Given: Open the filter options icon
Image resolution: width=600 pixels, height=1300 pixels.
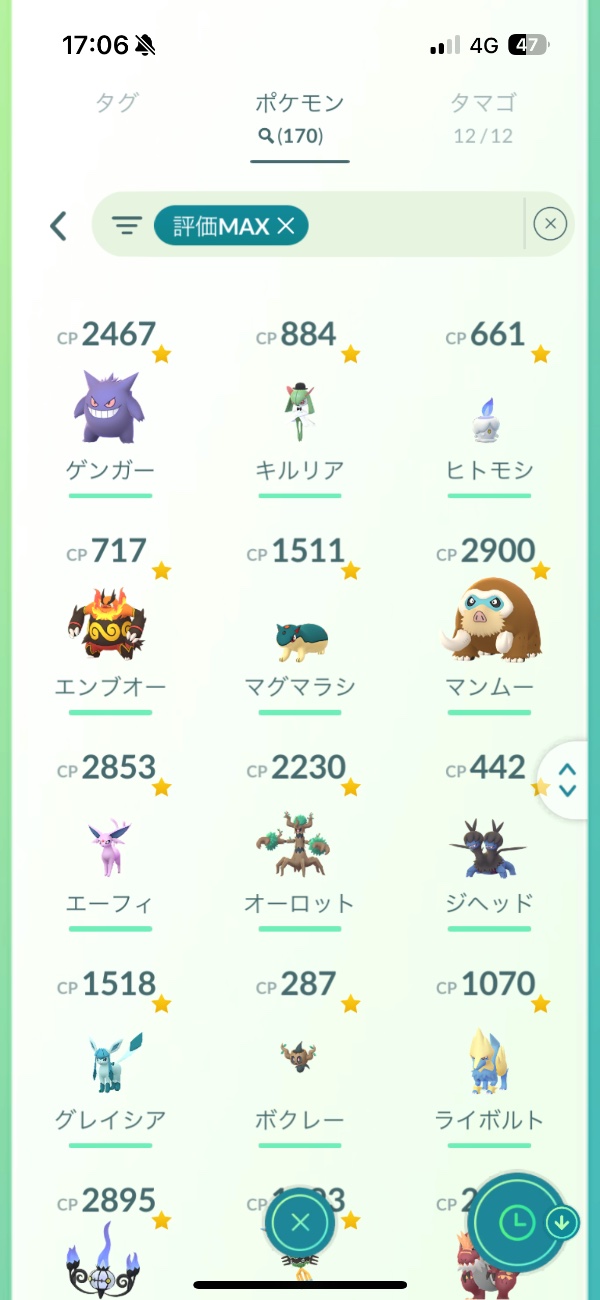Looking at the screenshot, I should (126, 226).
